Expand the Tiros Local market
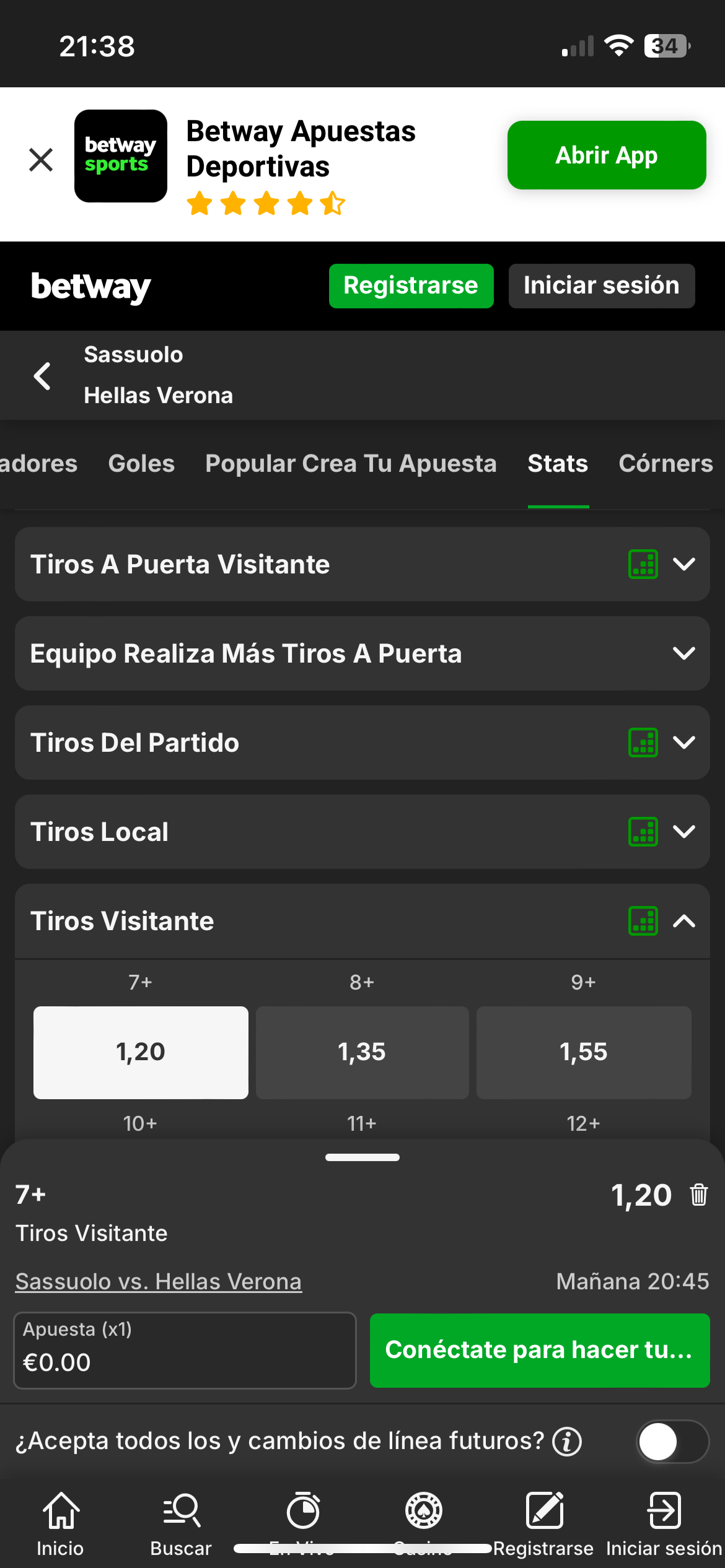This screenshot has width=725, height=1568. click(683, 832)
